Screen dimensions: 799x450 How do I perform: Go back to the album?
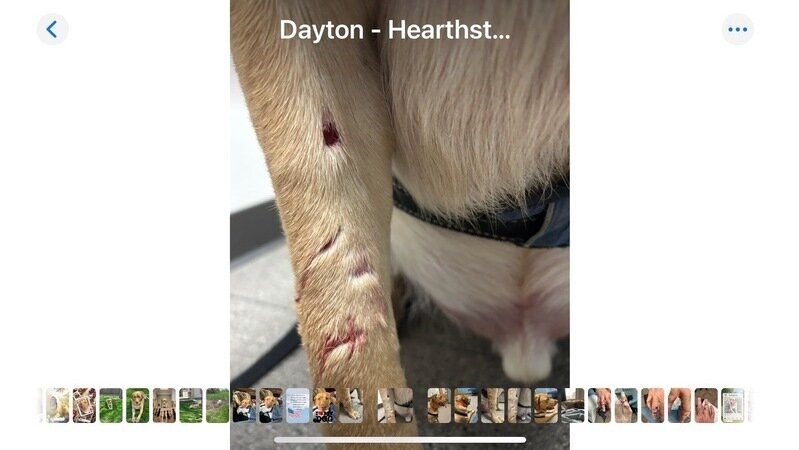click(x=52, y=29)
